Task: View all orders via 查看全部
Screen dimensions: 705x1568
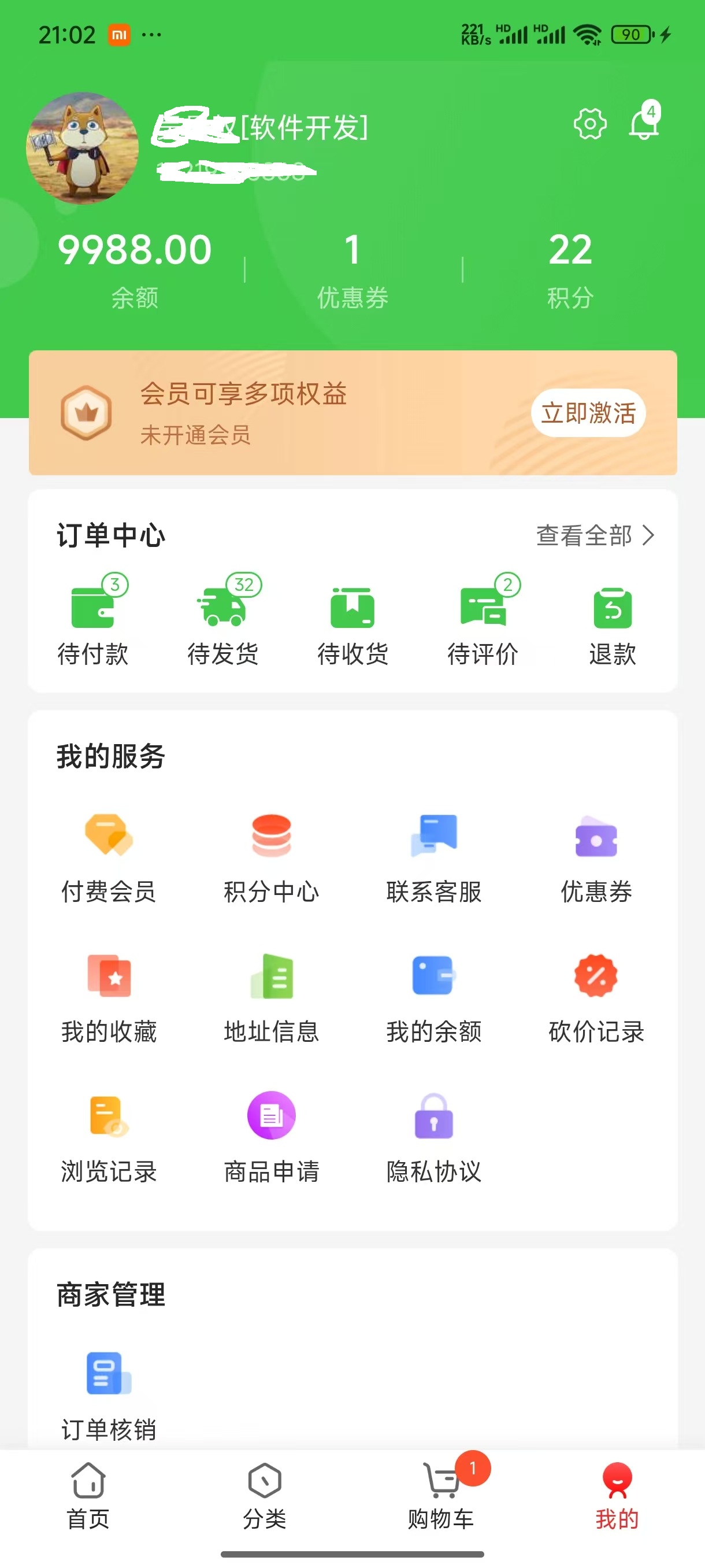Action: tap(595, 535)
